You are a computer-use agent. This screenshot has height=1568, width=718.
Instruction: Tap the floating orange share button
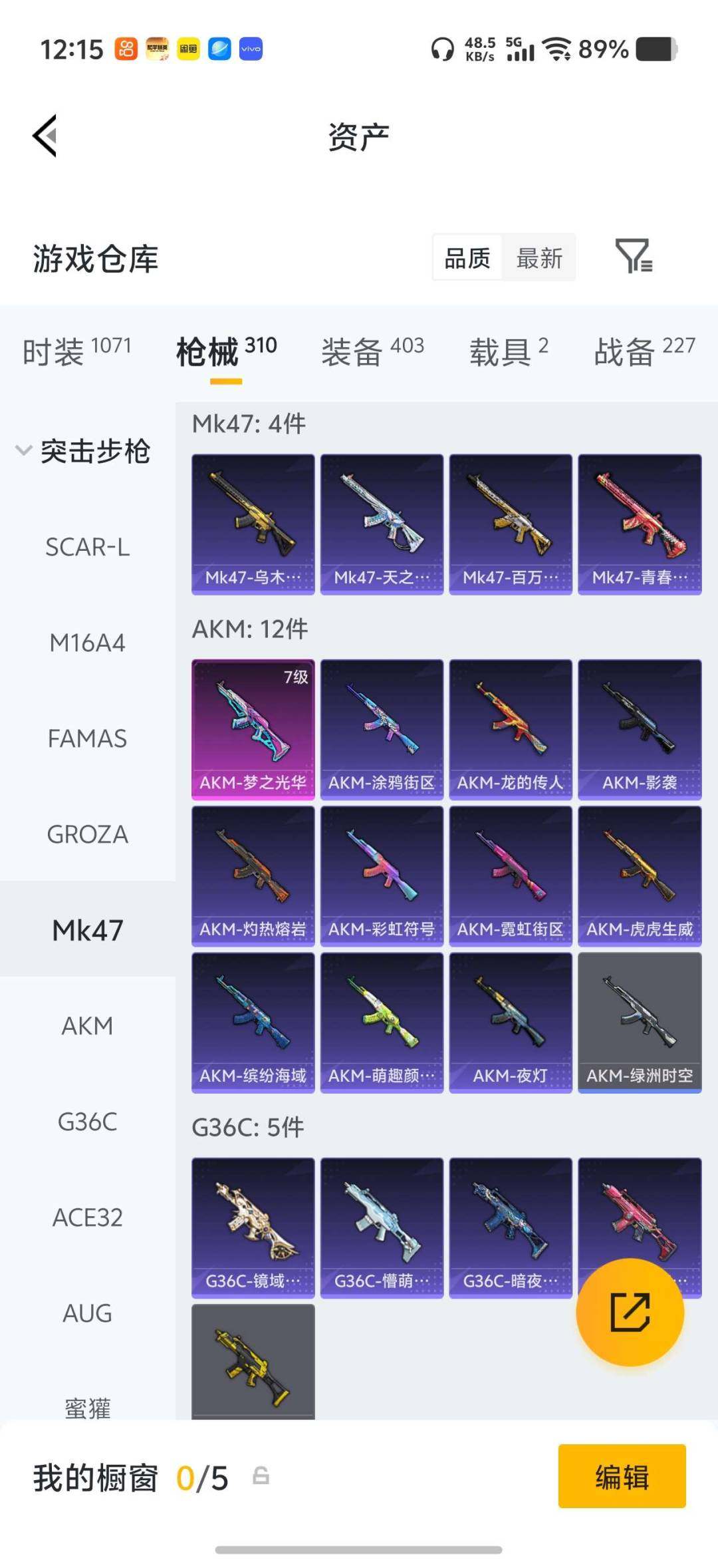point(630,1312)
